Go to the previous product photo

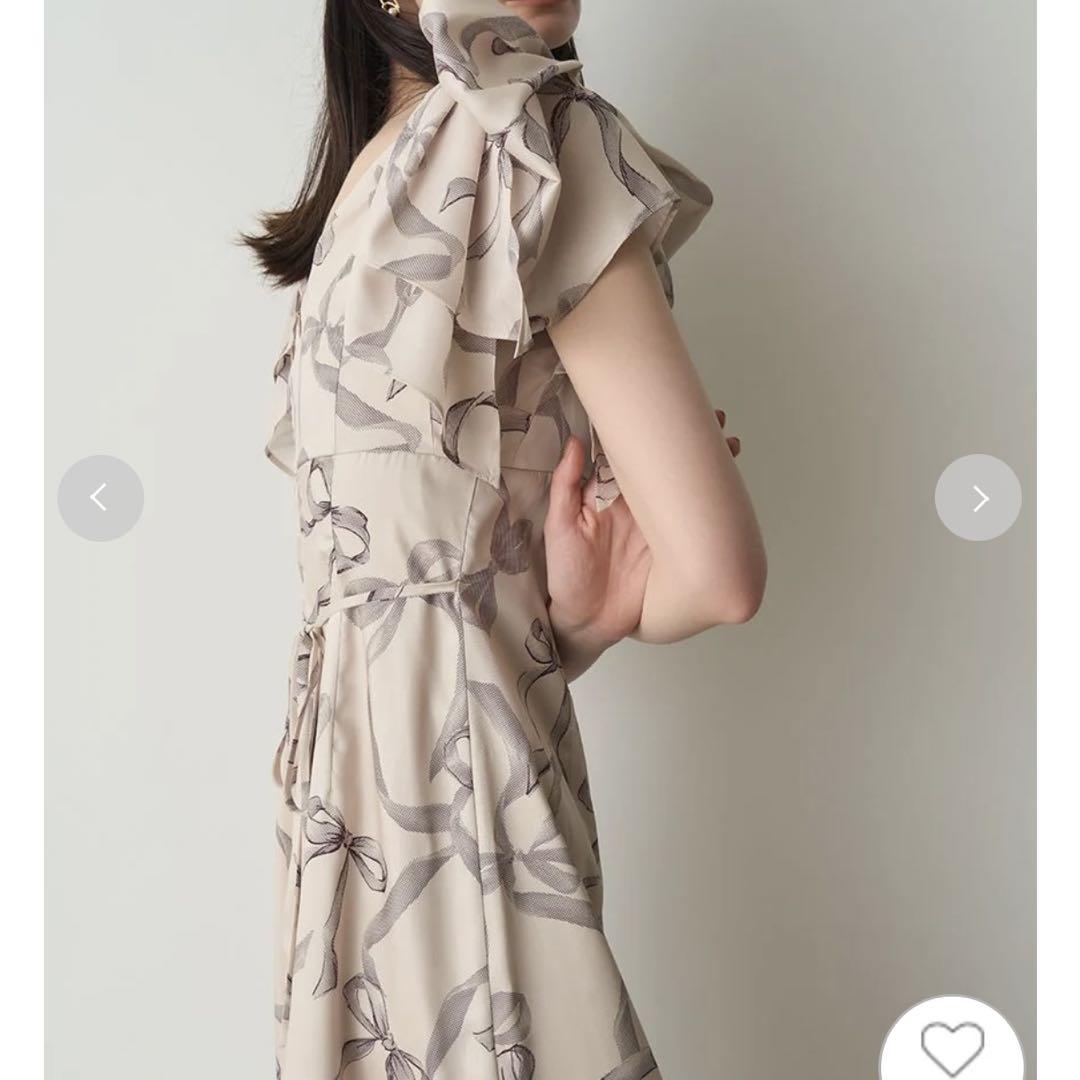(100, 498)
